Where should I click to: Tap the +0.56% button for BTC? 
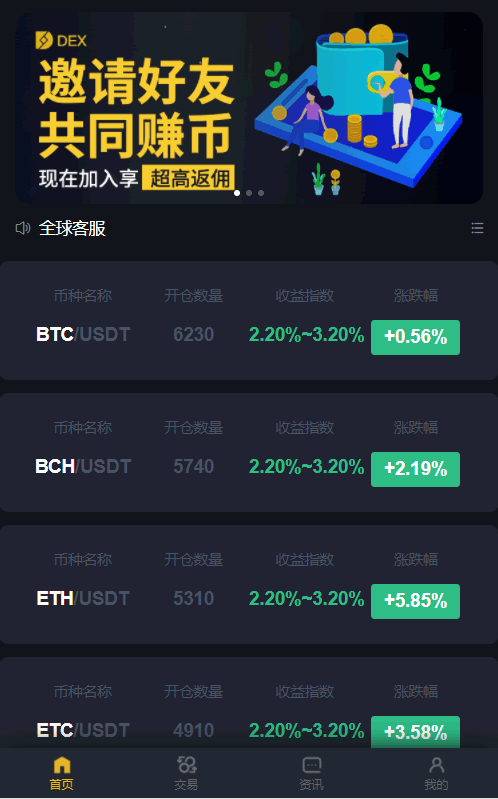point(415,337)
